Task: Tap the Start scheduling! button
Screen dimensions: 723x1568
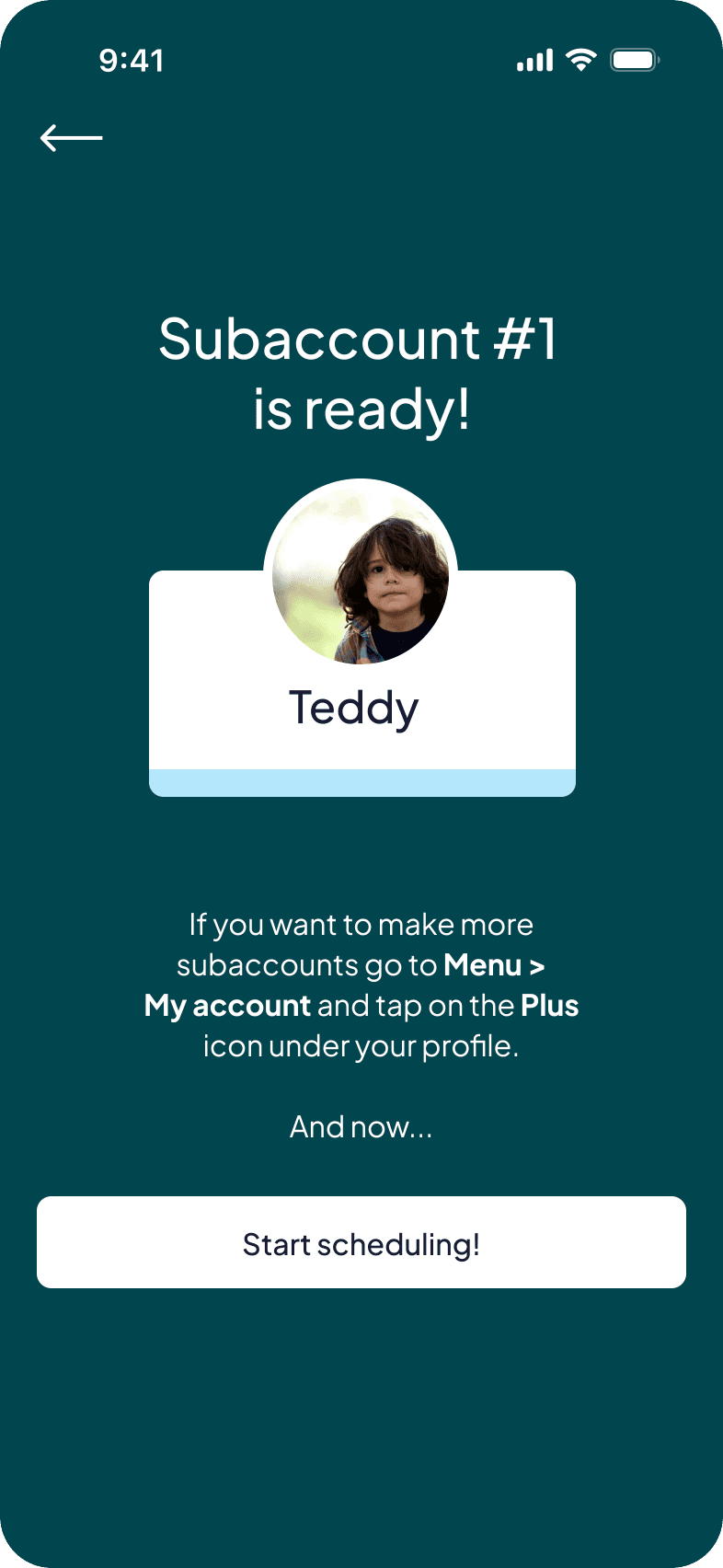Action: click(361, 1242)
